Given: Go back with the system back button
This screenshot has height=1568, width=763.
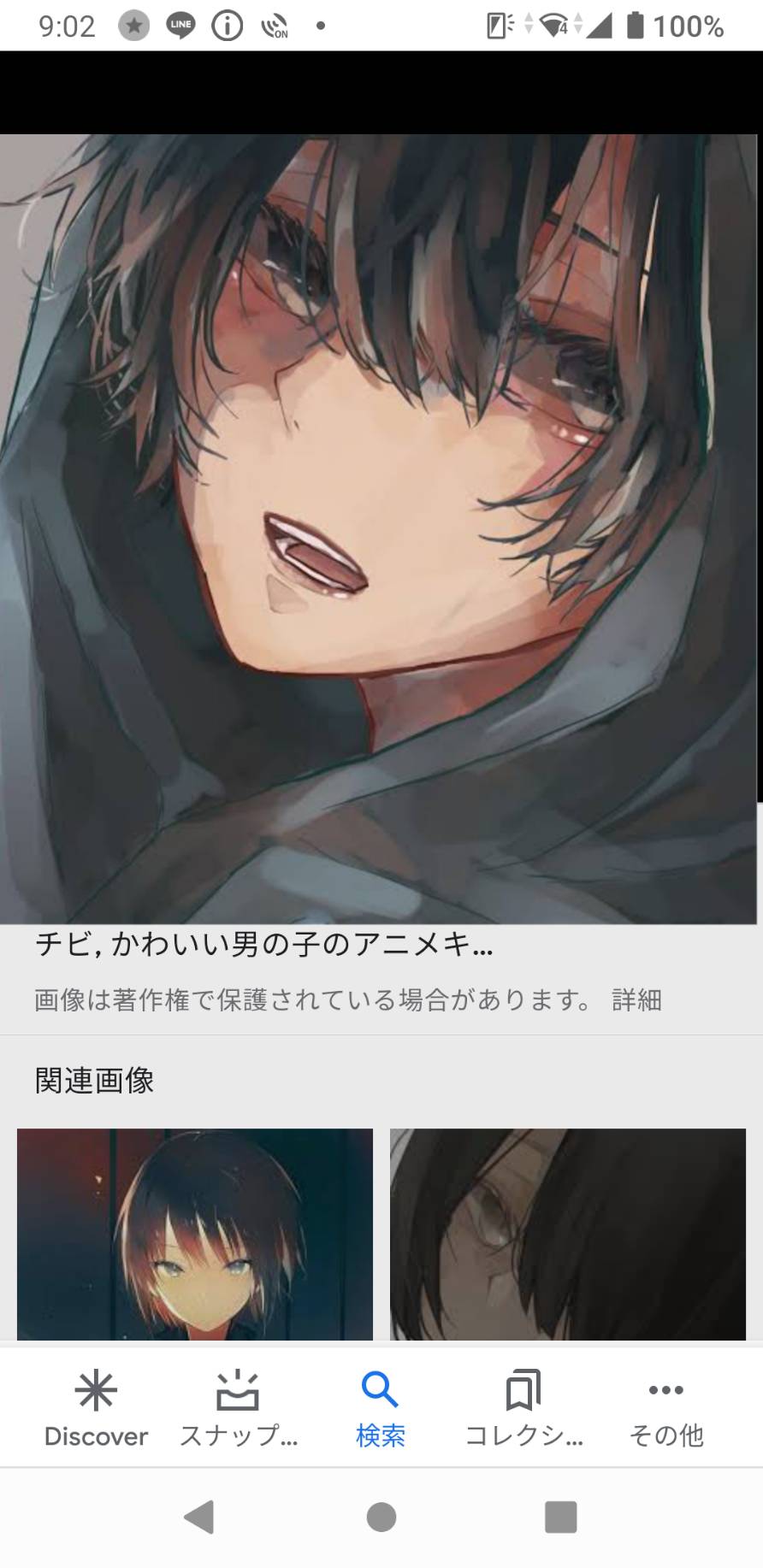Looking at the screenshot, I should [x=199, y=1517].
